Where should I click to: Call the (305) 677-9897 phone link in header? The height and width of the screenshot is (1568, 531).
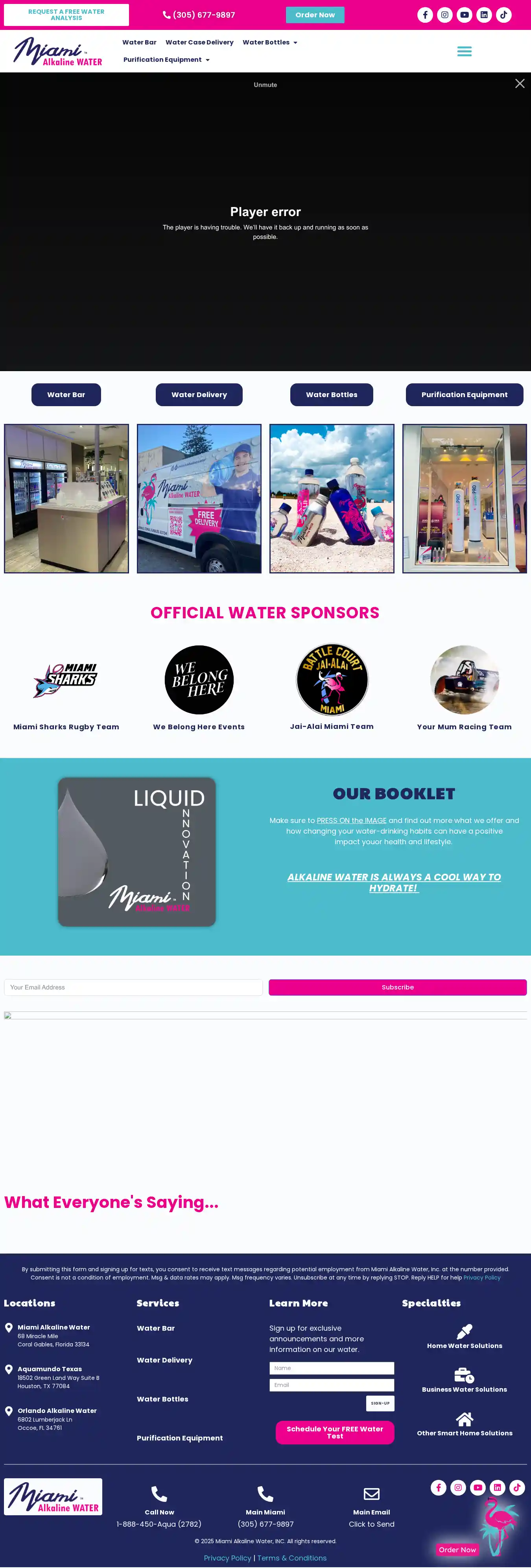click(199, 15)
